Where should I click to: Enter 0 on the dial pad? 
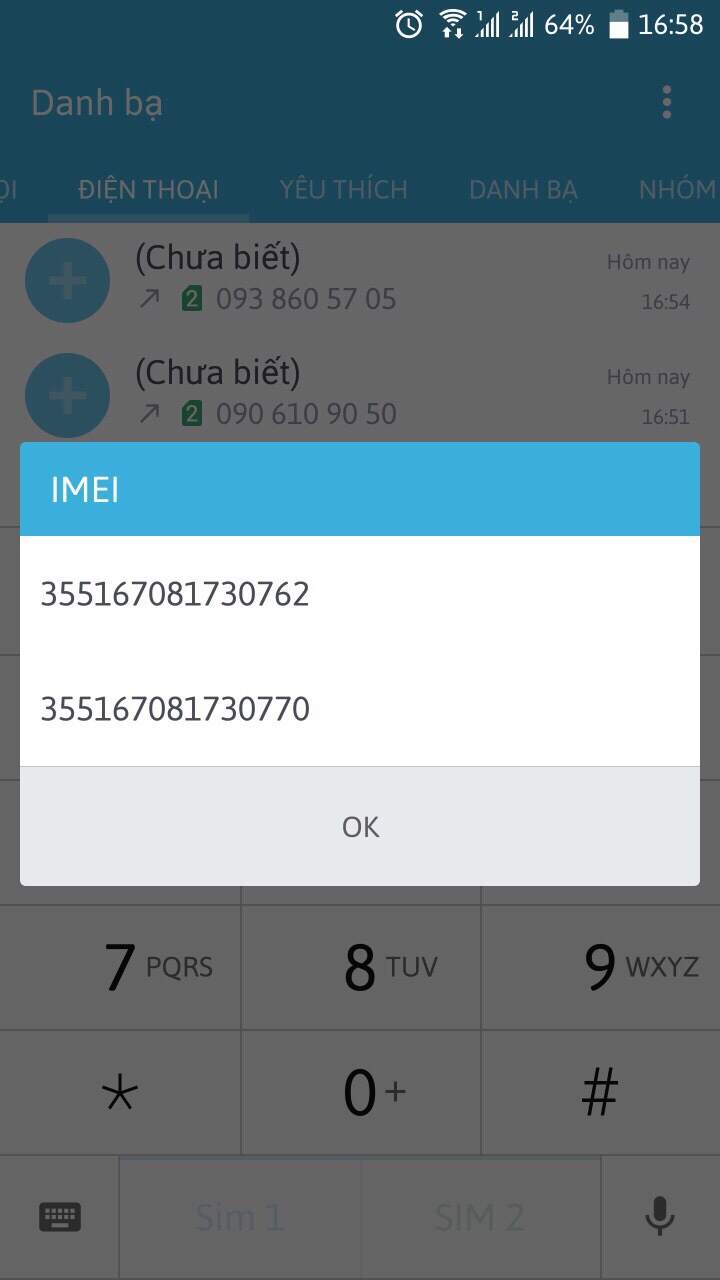pos(360,1092)
